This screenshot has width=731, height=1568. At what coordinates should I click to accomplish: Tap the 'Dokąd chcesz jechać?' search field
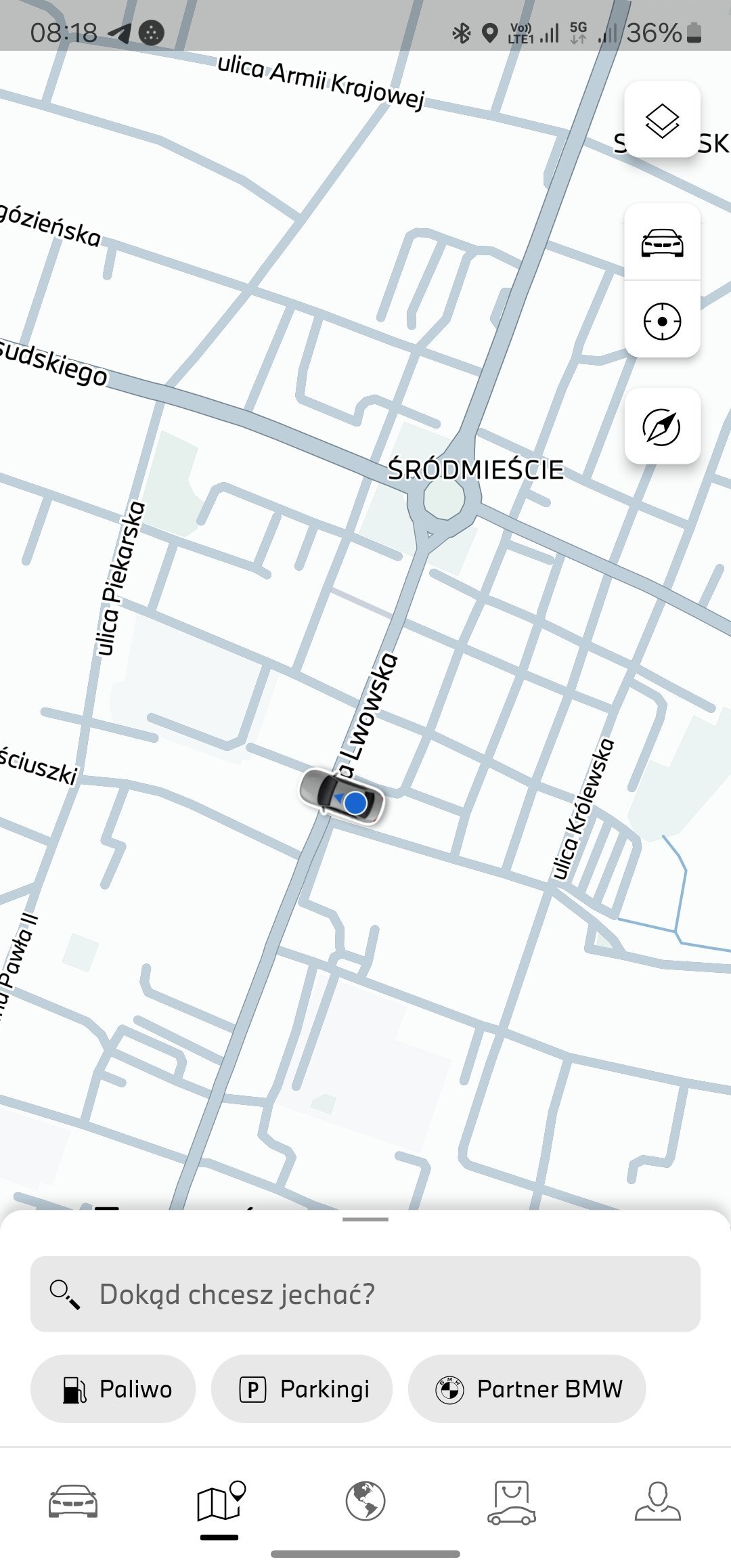(x=365, y=1294)
